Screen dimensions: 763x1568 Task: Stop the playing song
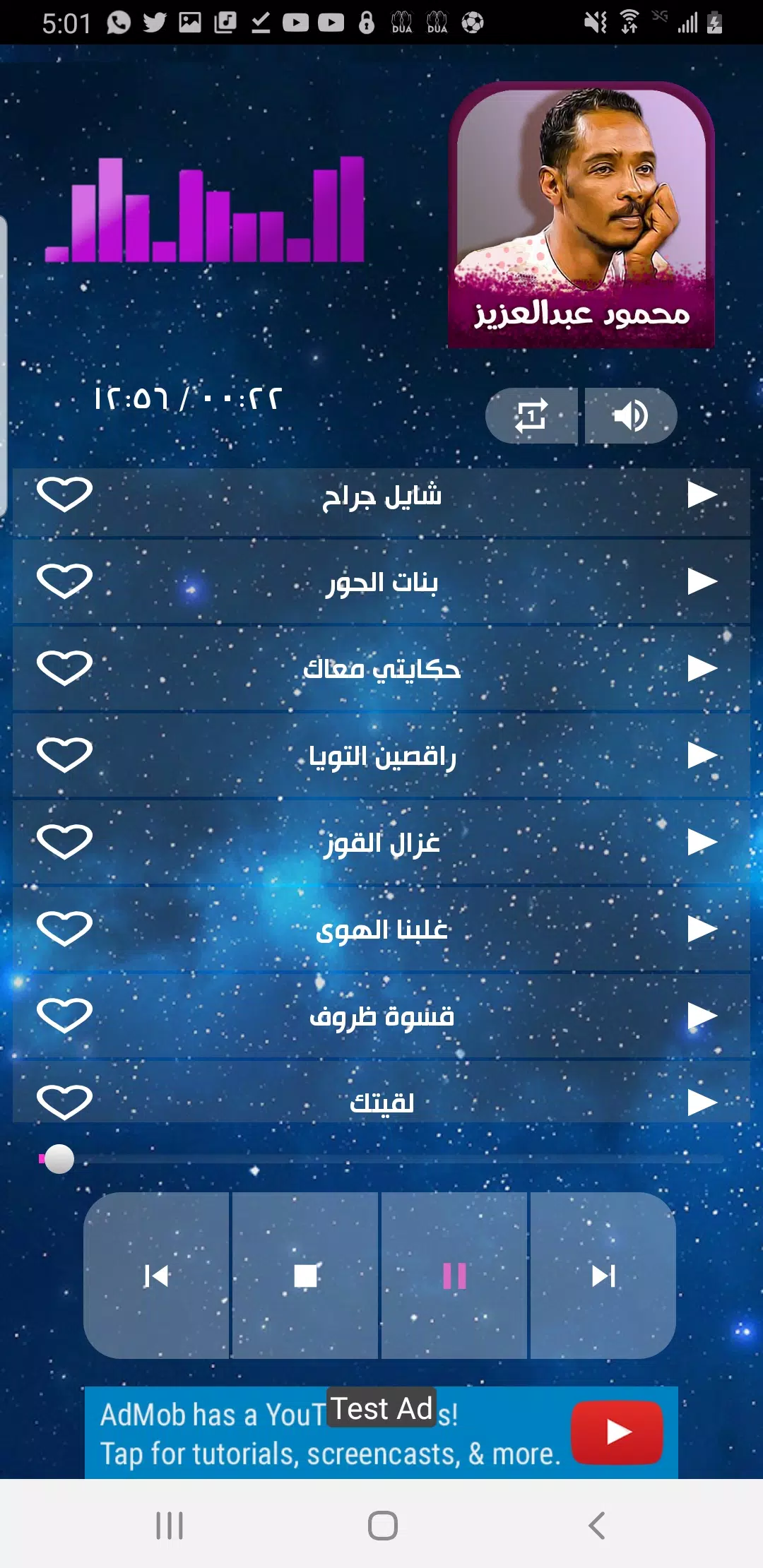(x=305, y=1276)
